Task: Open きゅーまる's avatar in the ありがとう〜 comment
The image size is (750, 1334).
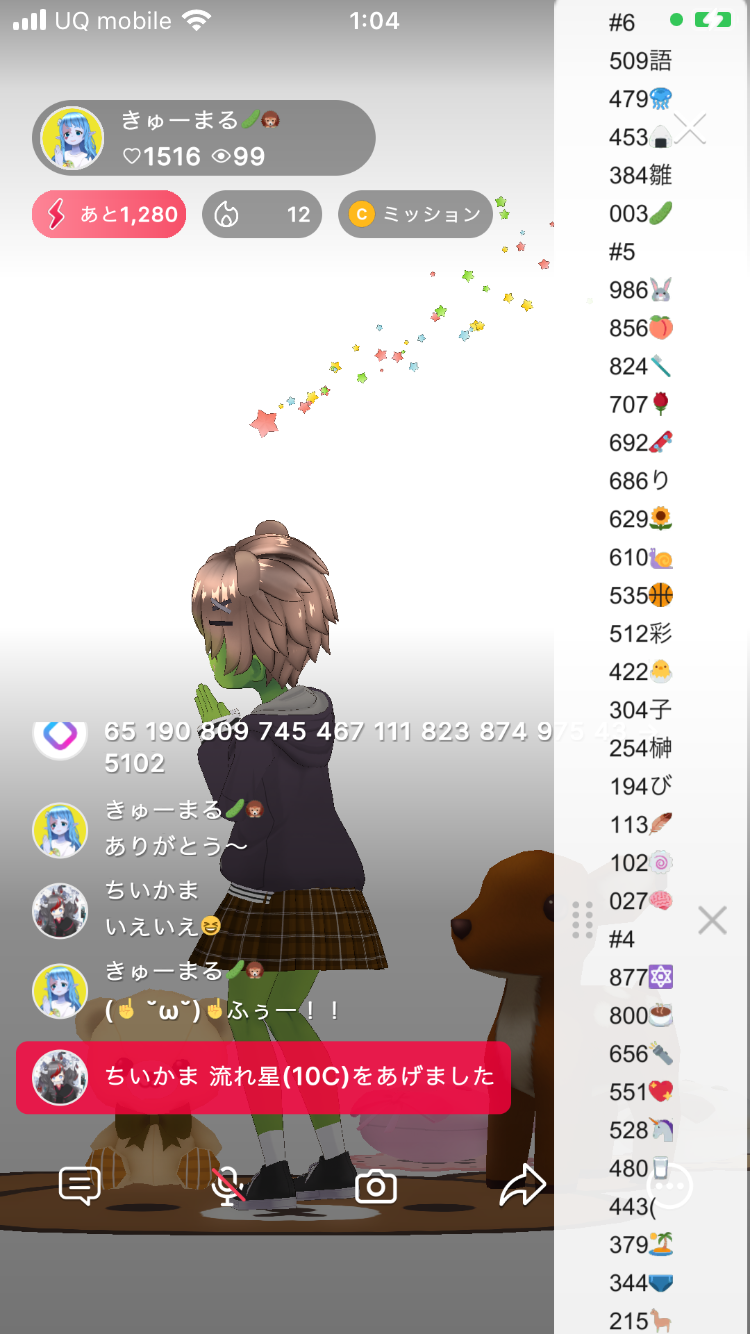Action: click(60, 830)
